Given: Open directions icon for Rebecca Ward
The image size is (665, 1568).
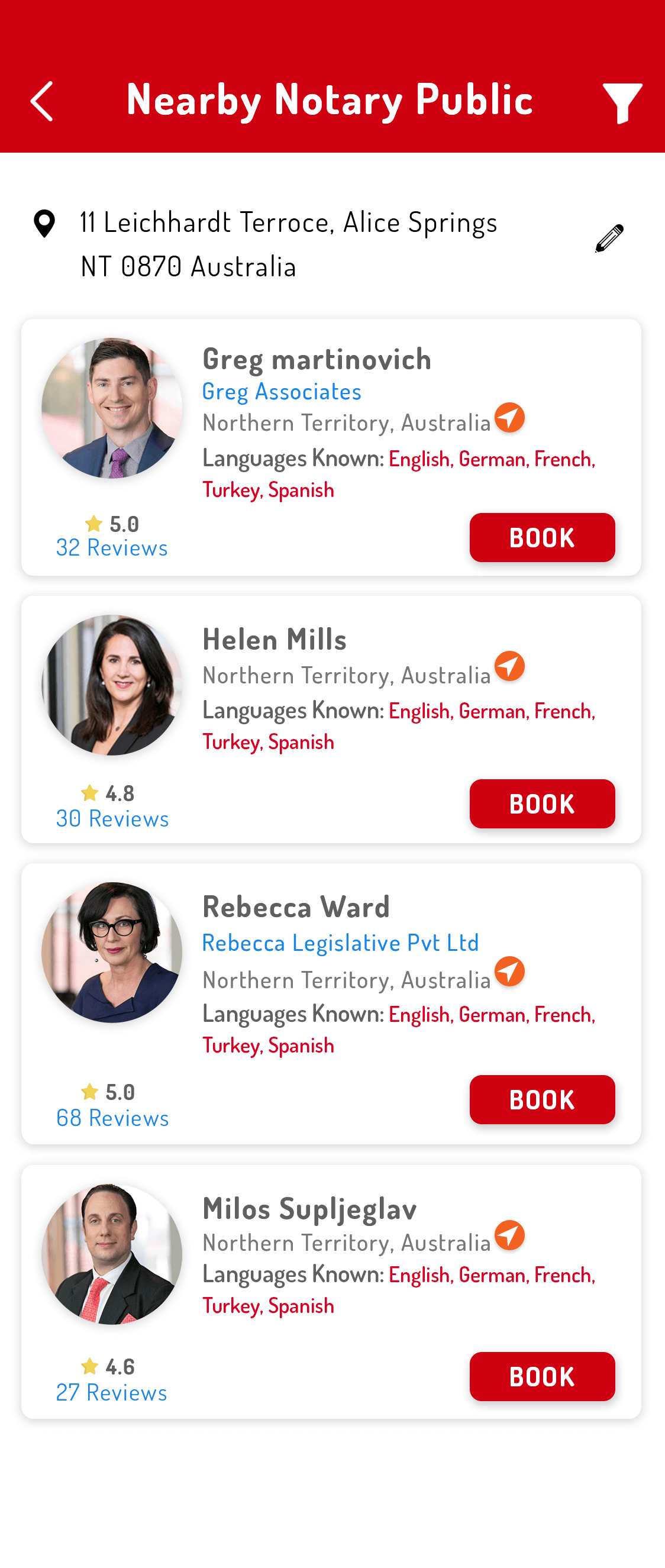Looking at the screenshot, I should coord(509,972).
